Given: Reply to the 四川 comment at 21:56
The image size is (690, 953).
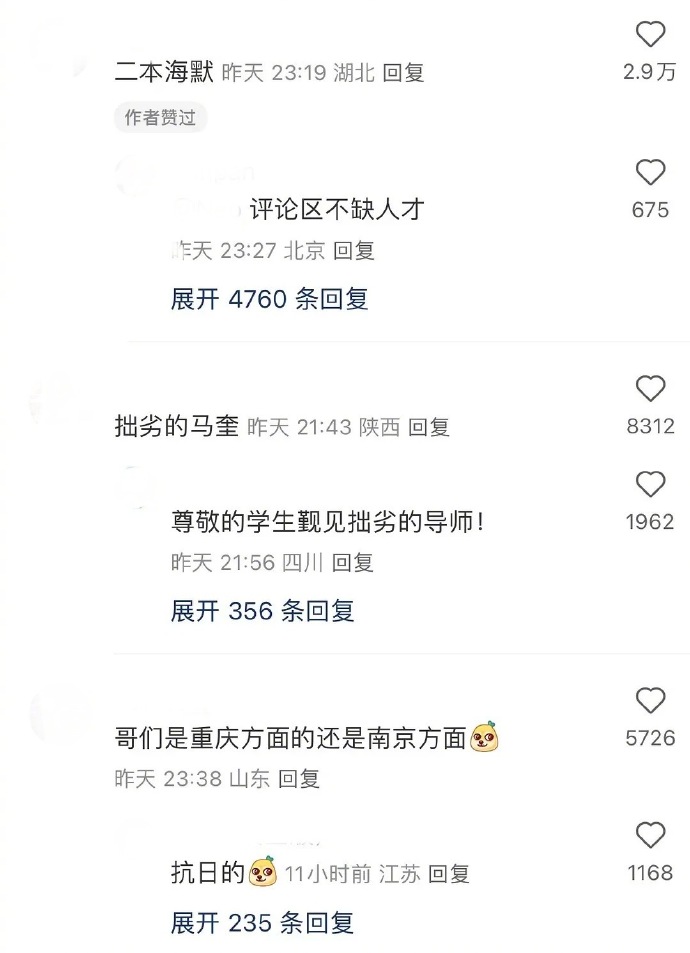Looking at the screenshot, I should (x=353, y=563).
